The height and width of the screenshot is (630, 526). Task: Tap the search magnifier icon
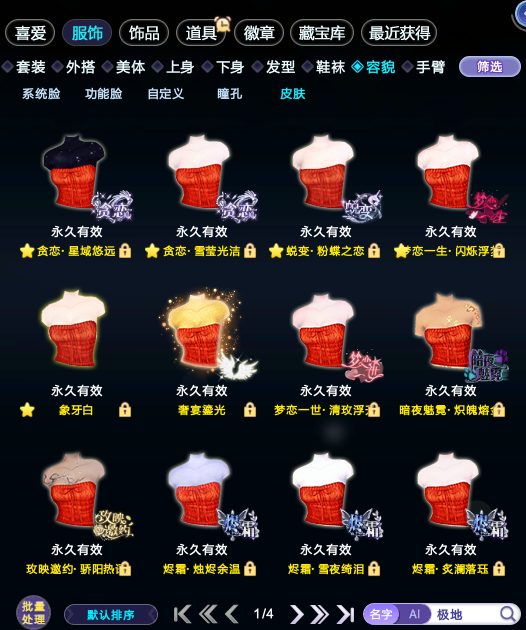[508, 614]
